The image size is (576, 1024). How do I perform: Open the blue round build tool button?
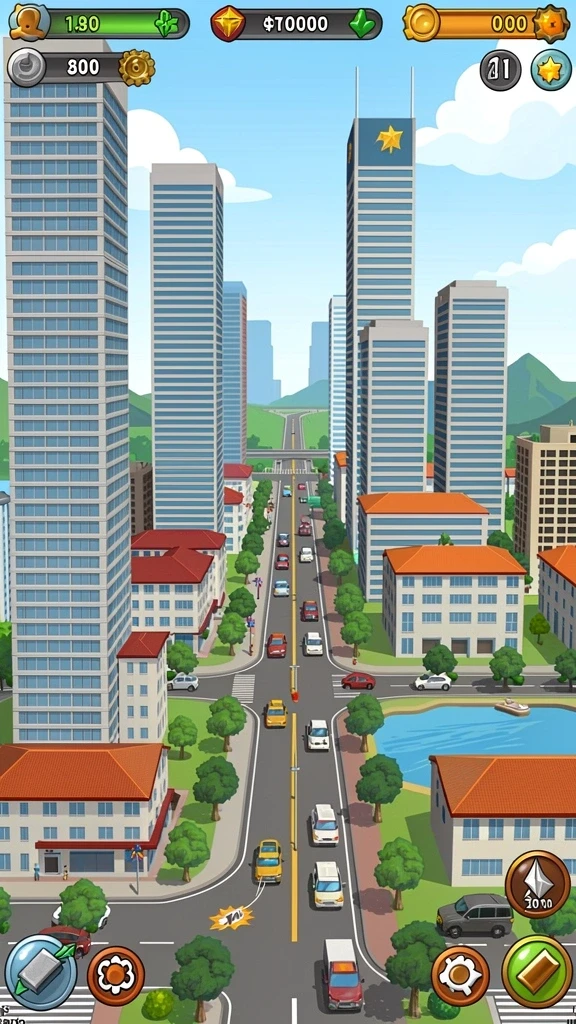pyautogui.click(x=40, y=972)
